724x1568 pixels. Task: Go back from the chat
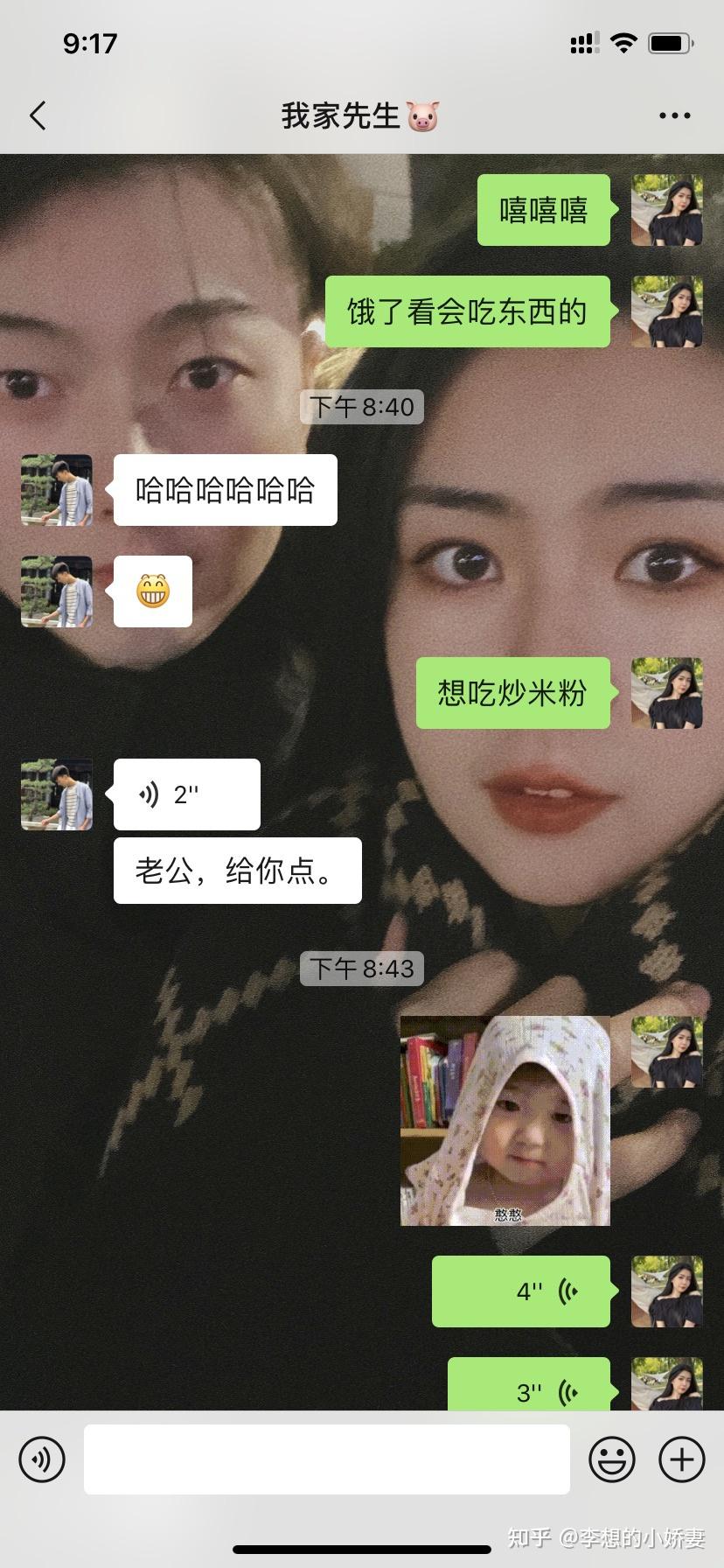38,115
